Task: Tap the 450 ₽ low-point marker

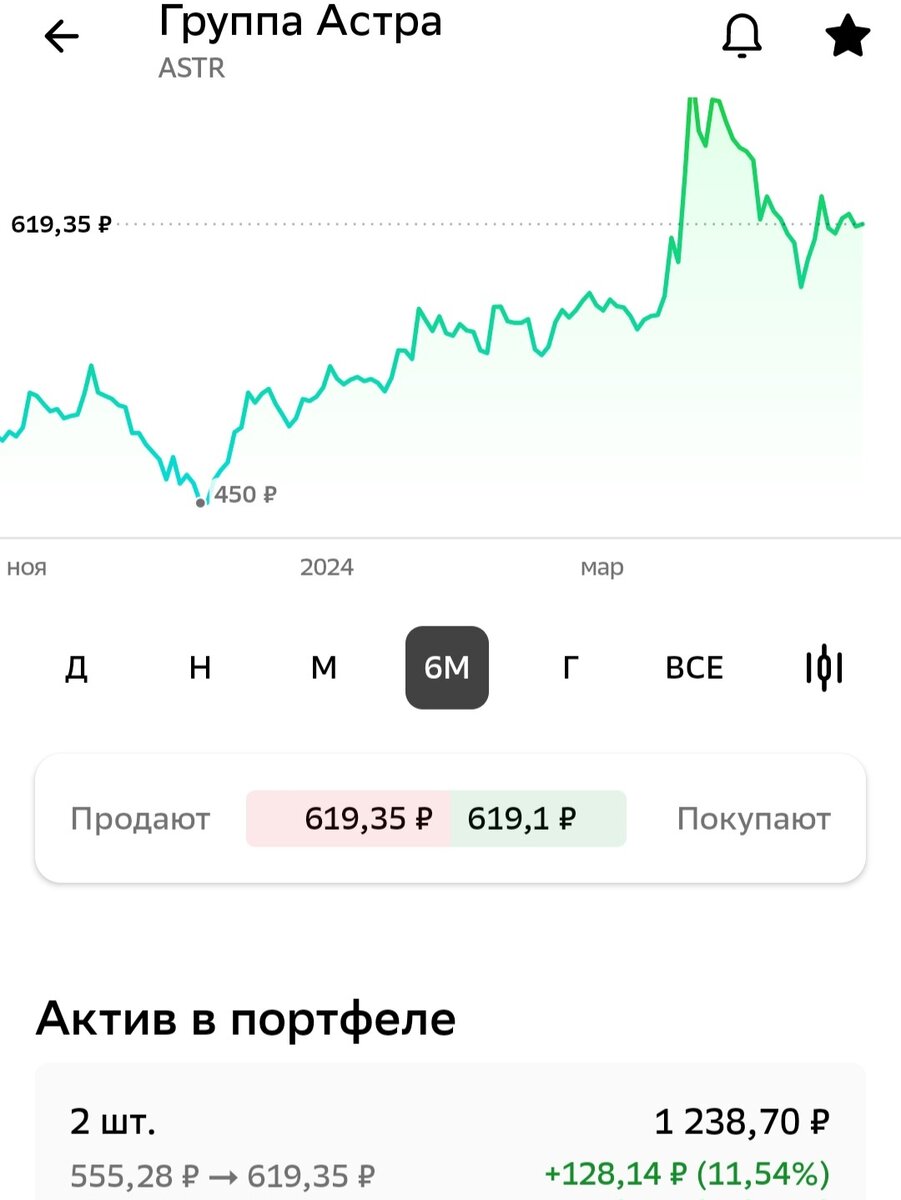Action: (x=203, y=503)
